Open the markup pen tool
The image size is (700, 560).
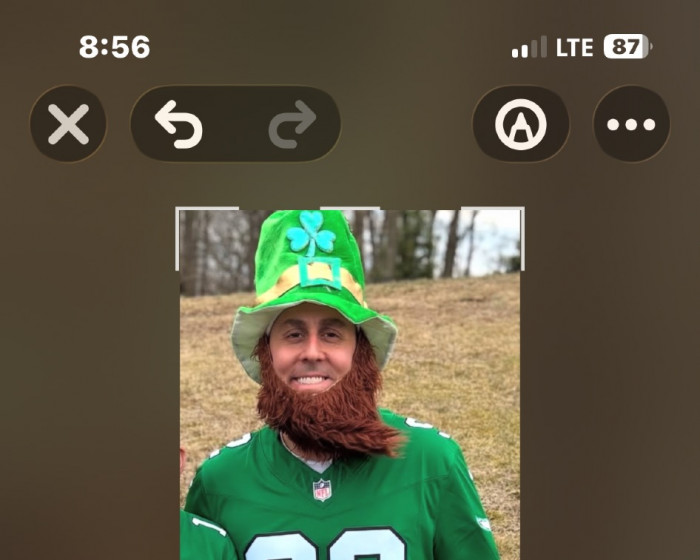click(x=521, y=124)
